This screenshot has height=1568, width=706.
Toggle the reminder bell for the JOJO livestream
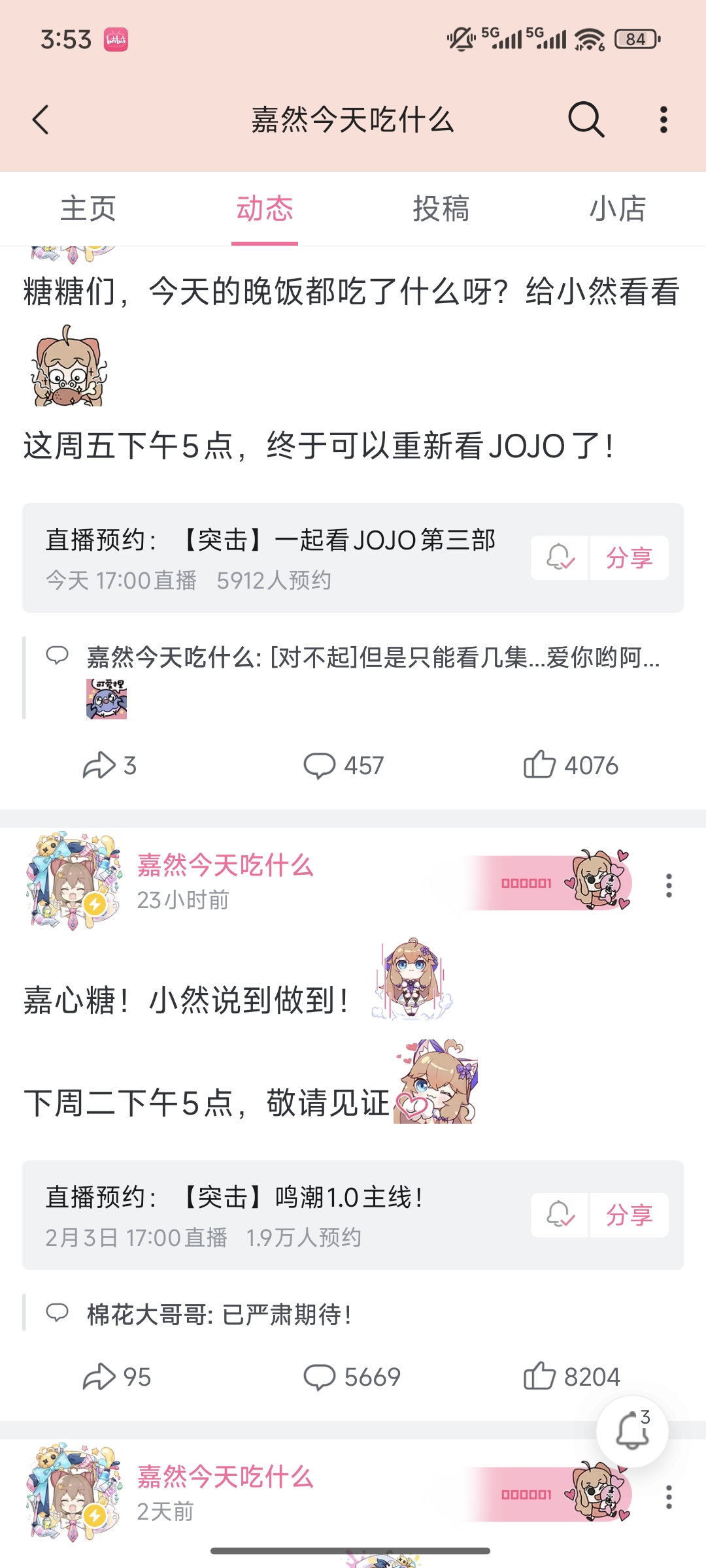(560, 558)
